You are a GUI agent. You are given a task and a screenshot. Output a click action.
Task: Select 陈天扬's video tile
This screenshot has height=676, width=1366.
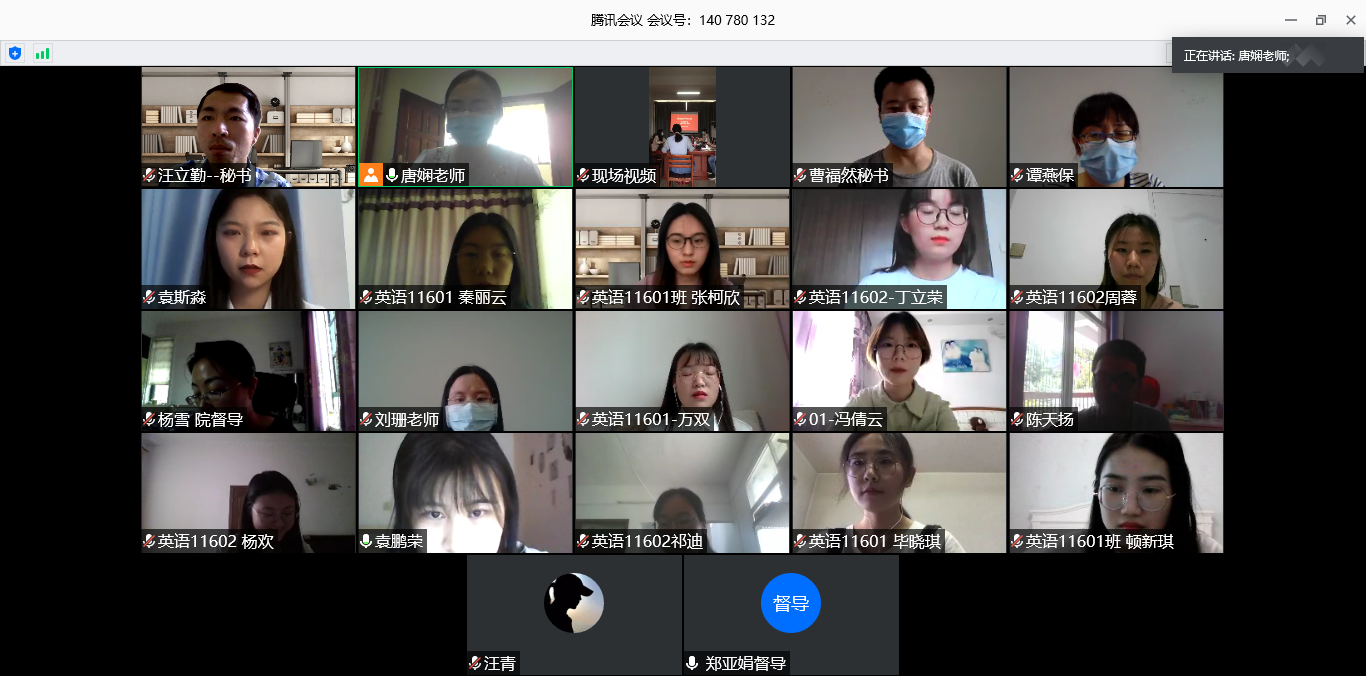[x=1116, y=370]
